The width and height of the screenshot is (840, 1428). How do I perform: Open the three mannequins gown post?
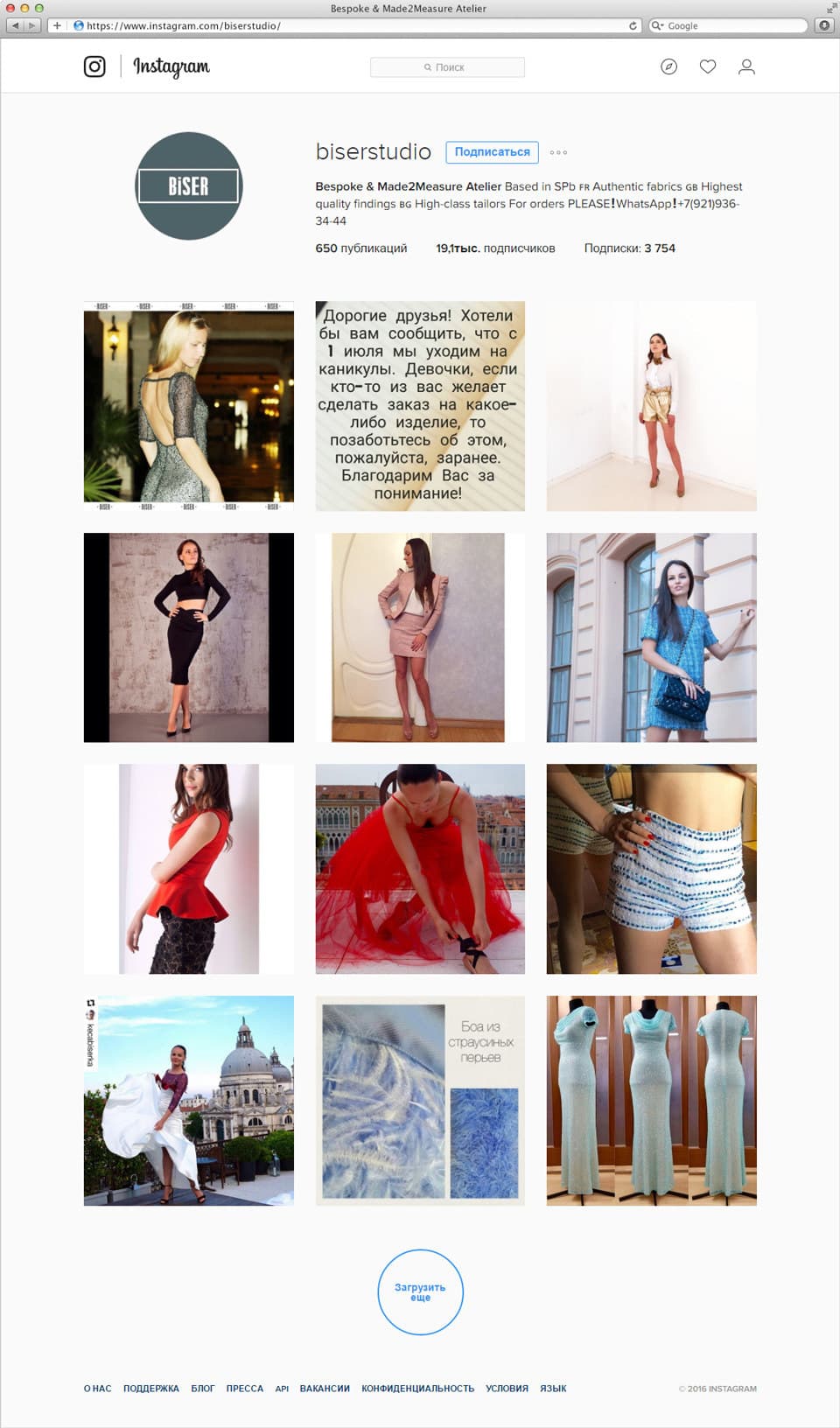click(652, 1101)
